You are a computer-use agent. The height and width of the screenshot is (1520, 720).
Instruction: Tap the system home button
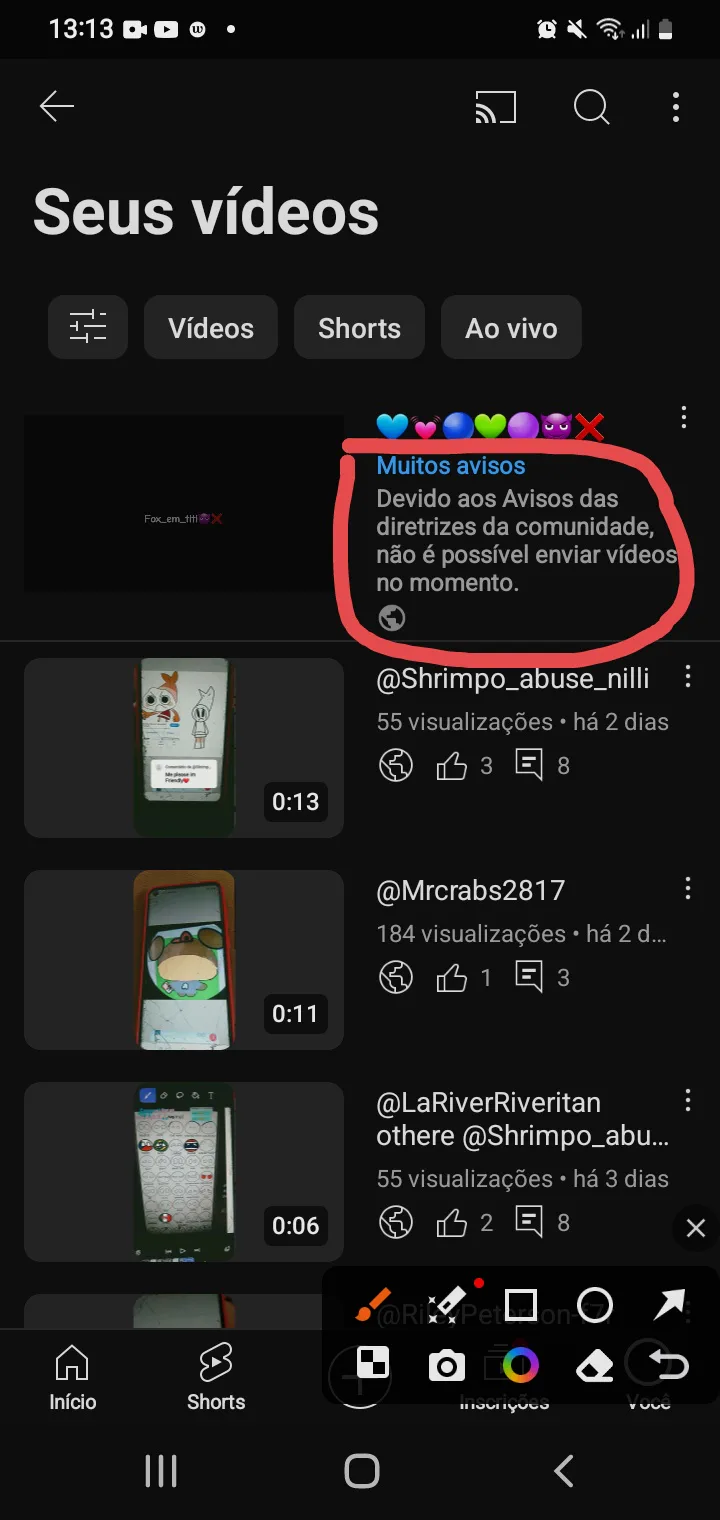click(361, 1471)
